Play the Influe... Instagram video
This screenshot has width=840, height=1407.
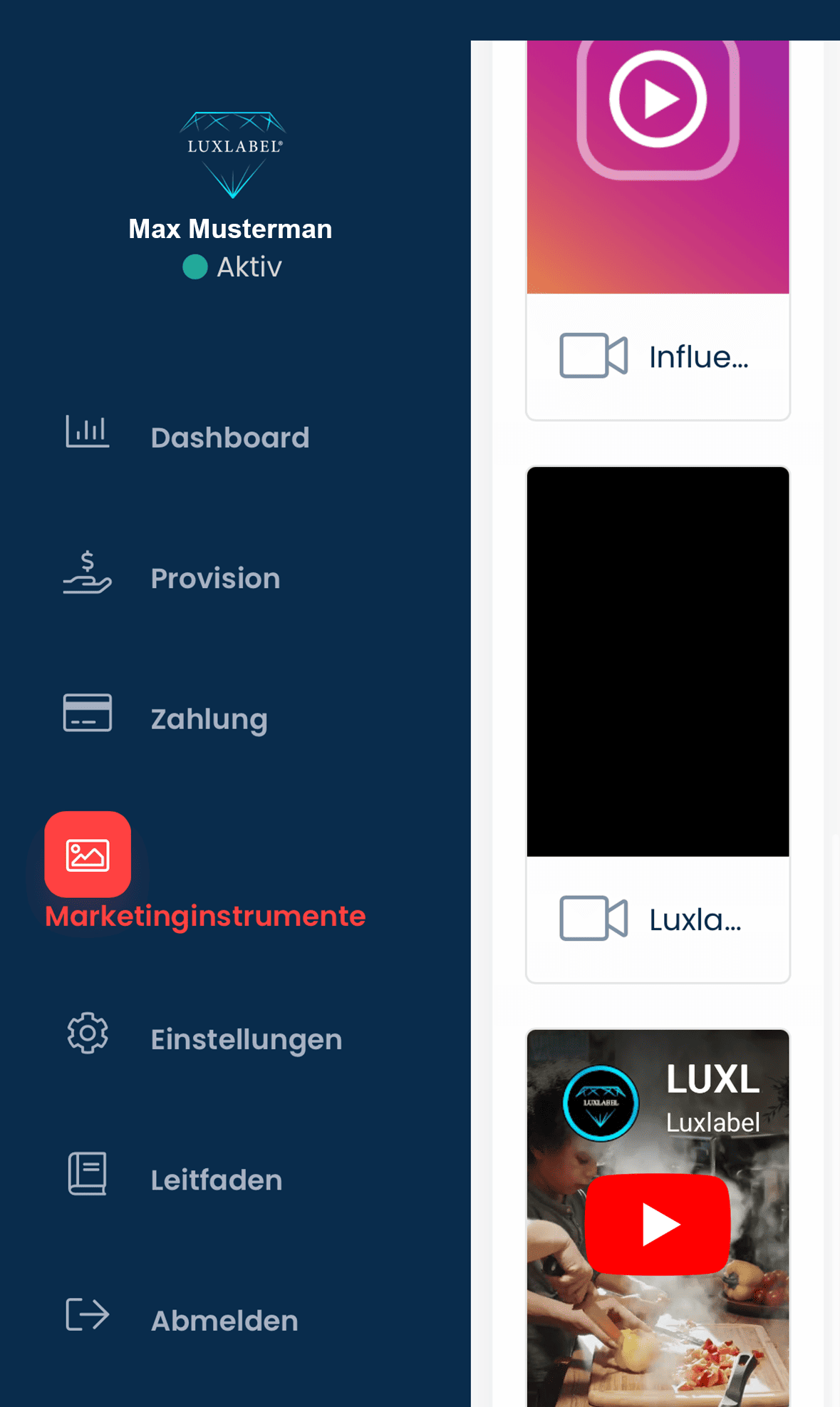tap(658, 100)
